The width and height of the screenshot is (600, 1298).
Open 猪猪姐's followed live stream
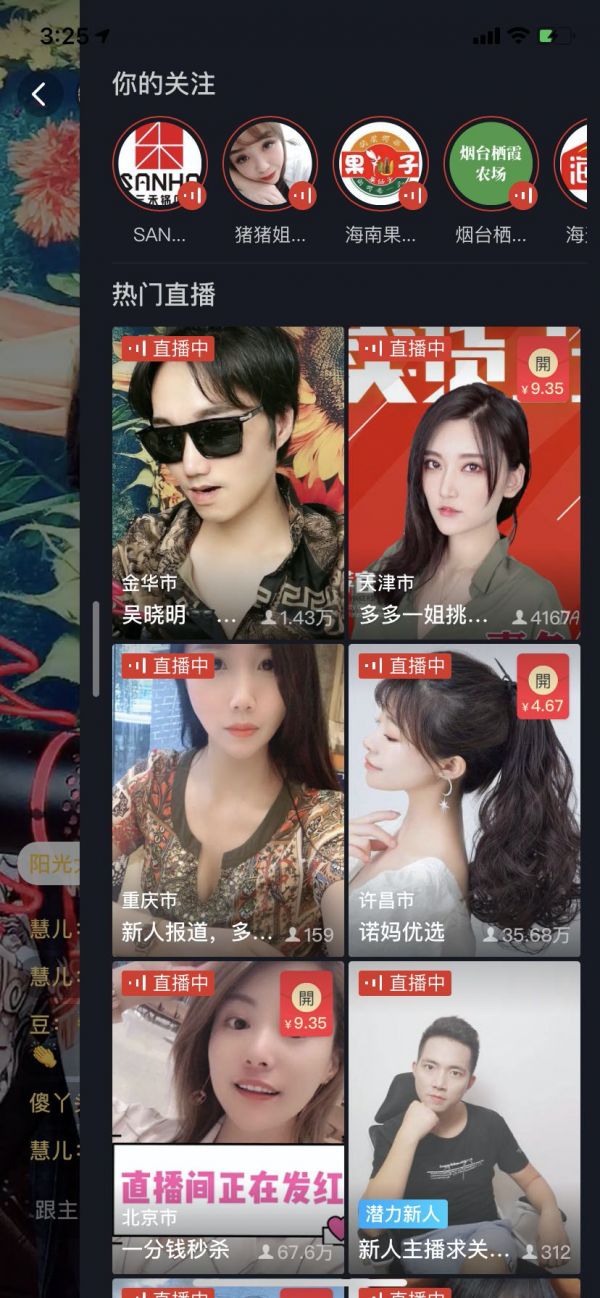coord(270,165)
